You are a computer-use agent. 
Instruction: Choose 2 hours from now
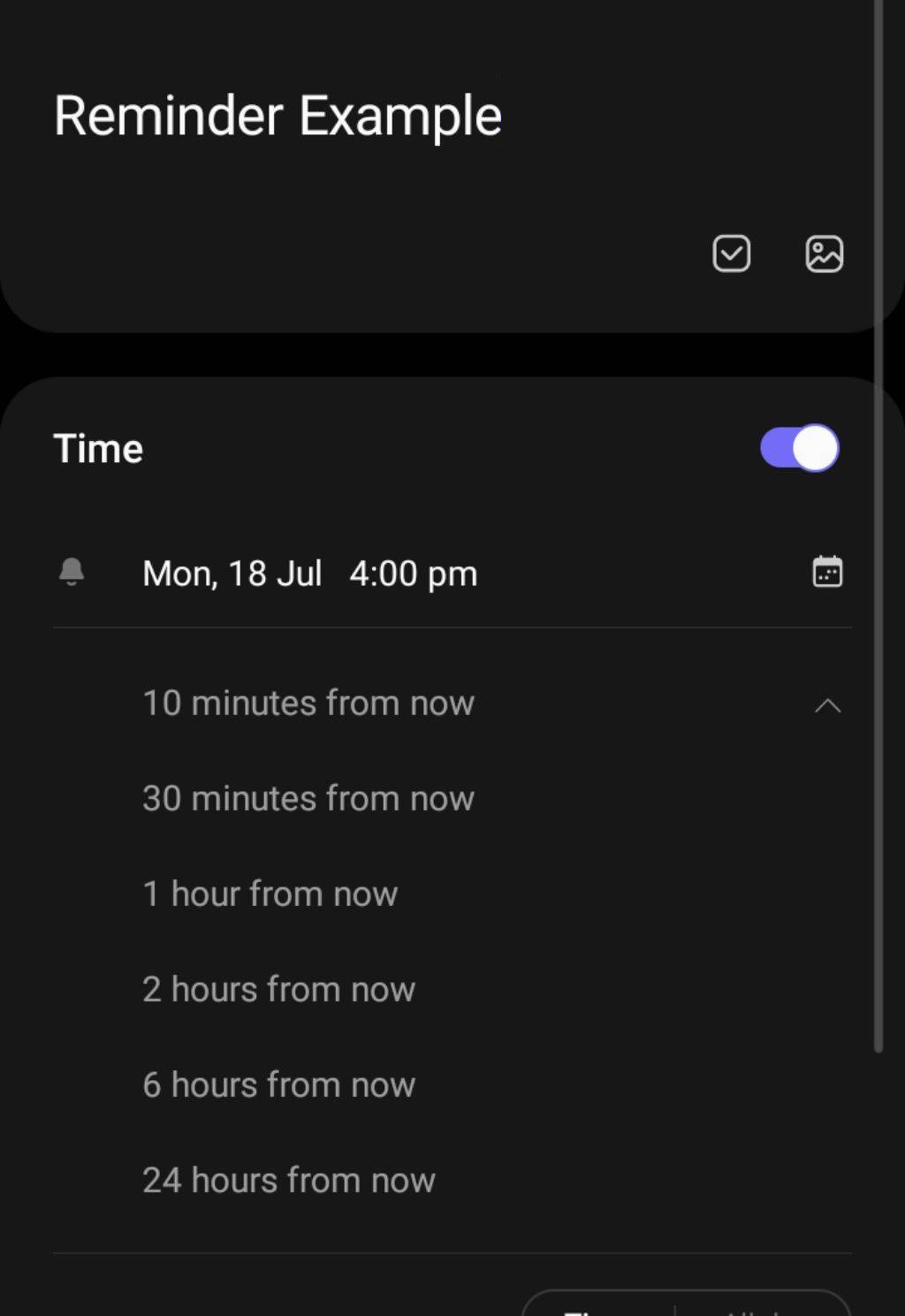pos(278,989)
